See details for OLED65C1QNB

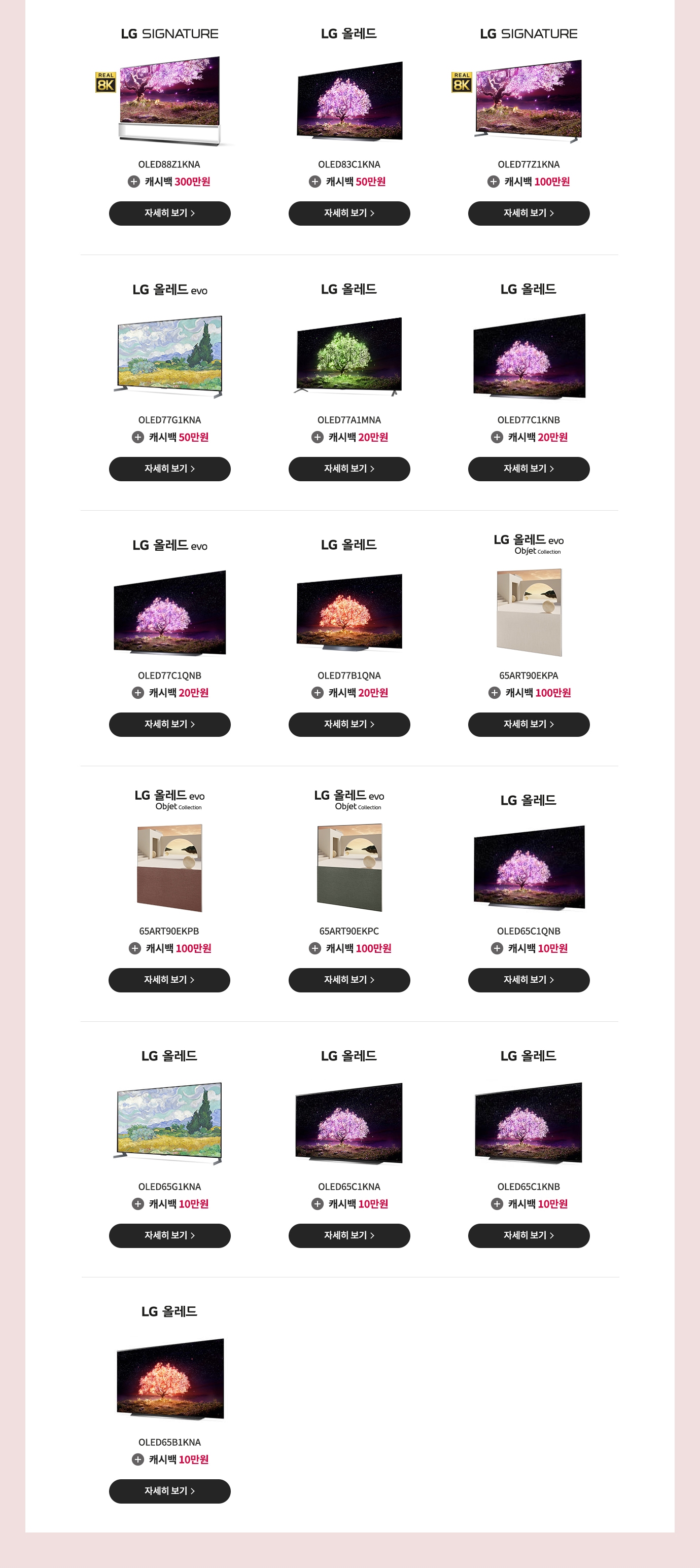[529, 980]
